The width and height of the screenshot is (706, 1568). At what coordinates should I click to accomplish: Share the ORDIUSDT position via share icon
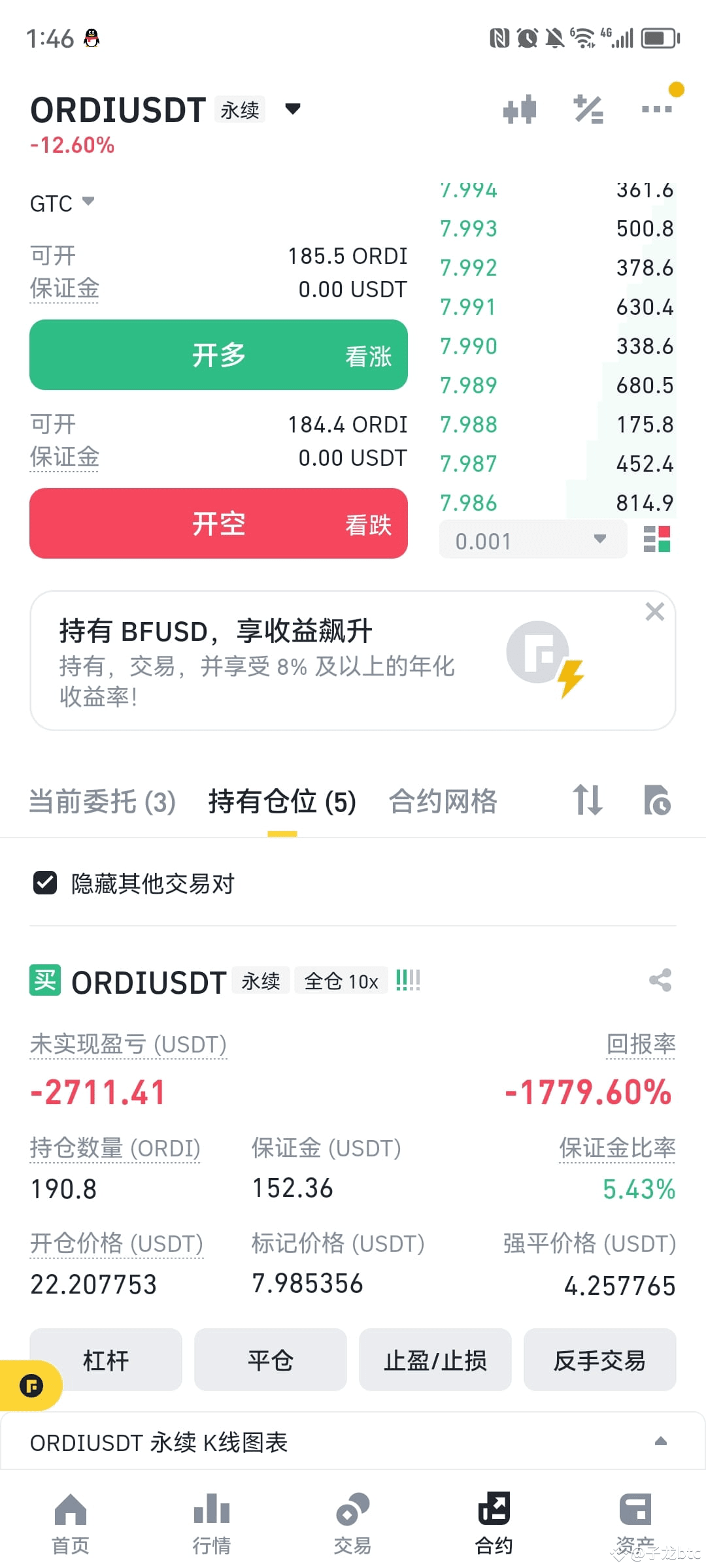click(x=660, y=981)
